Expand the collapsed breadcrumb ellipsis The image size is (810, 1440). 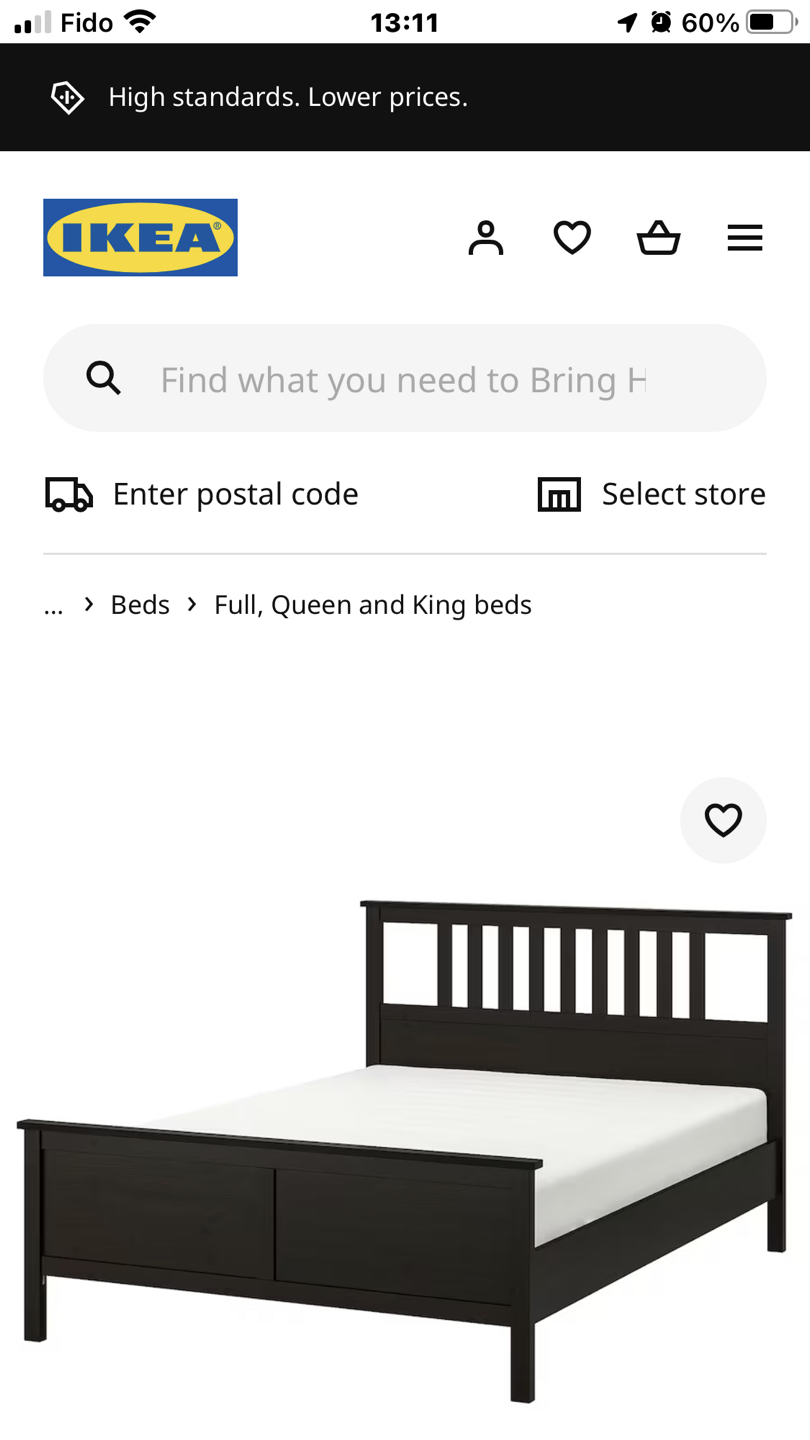[x=53, y=605]
